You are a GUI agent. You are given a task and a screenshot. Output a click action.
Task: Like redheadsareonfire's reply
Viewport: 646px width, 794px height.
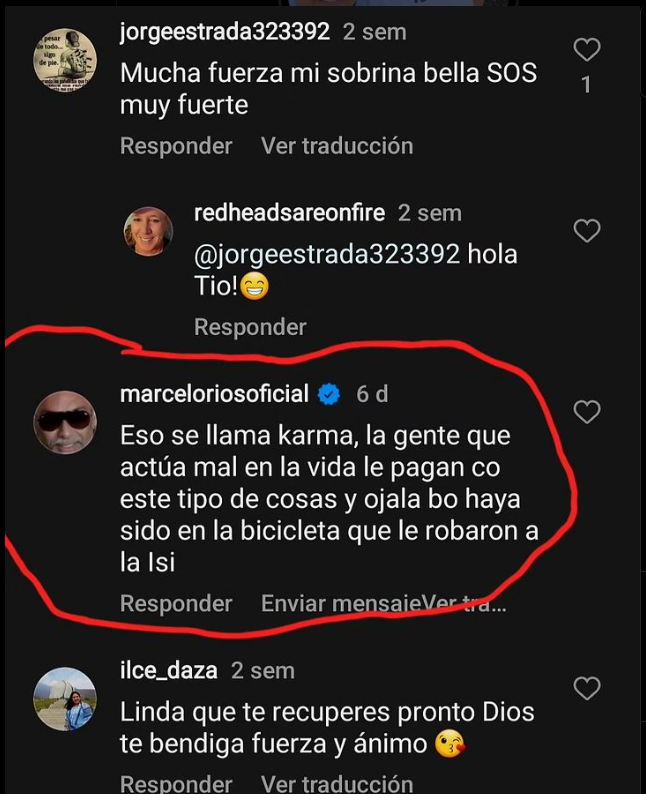587,231
